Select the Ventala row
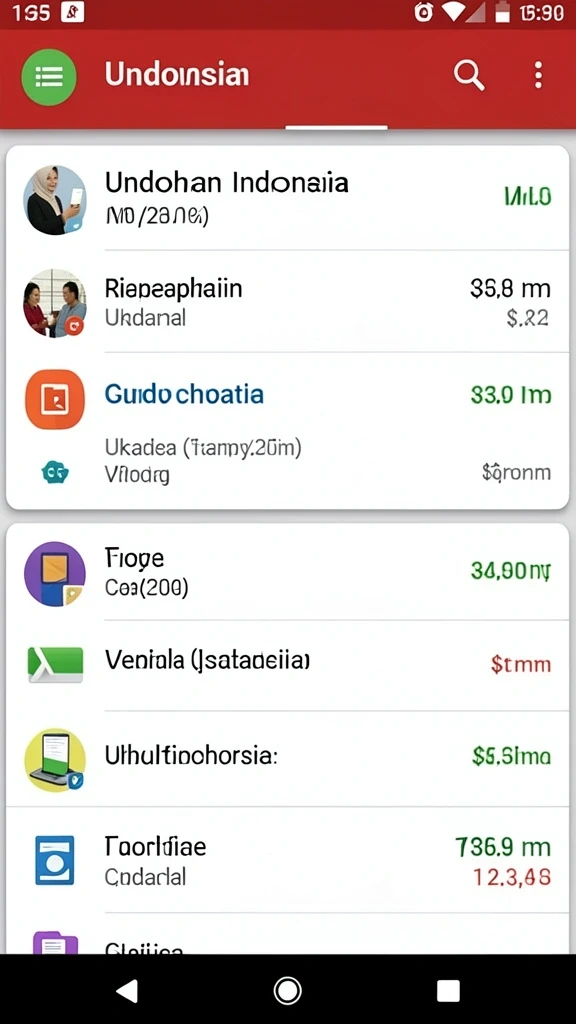This screenshot has width=576, height=1024. coord(287,665)
